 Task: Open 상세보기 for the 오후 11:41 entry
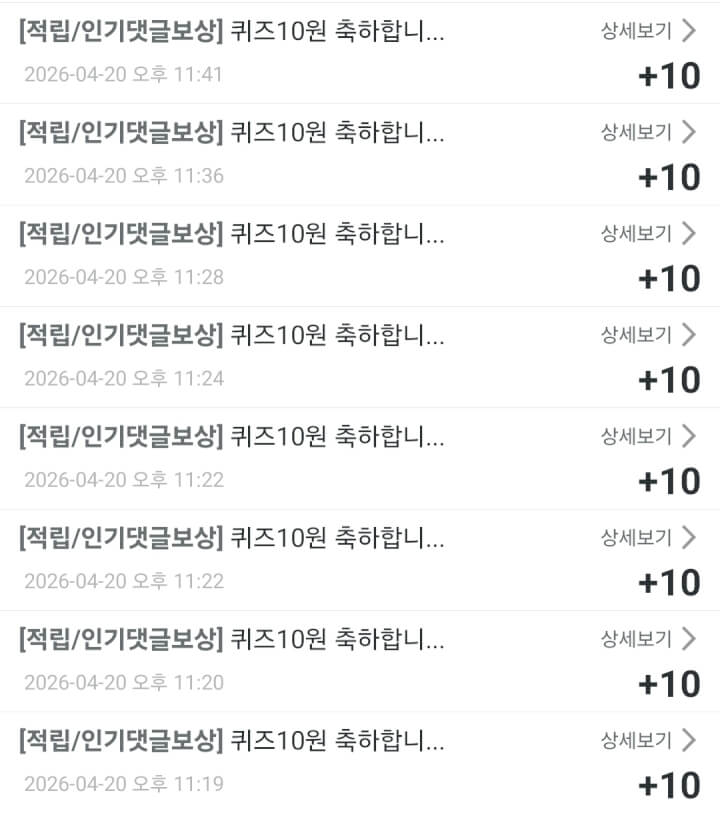(647, 31)
